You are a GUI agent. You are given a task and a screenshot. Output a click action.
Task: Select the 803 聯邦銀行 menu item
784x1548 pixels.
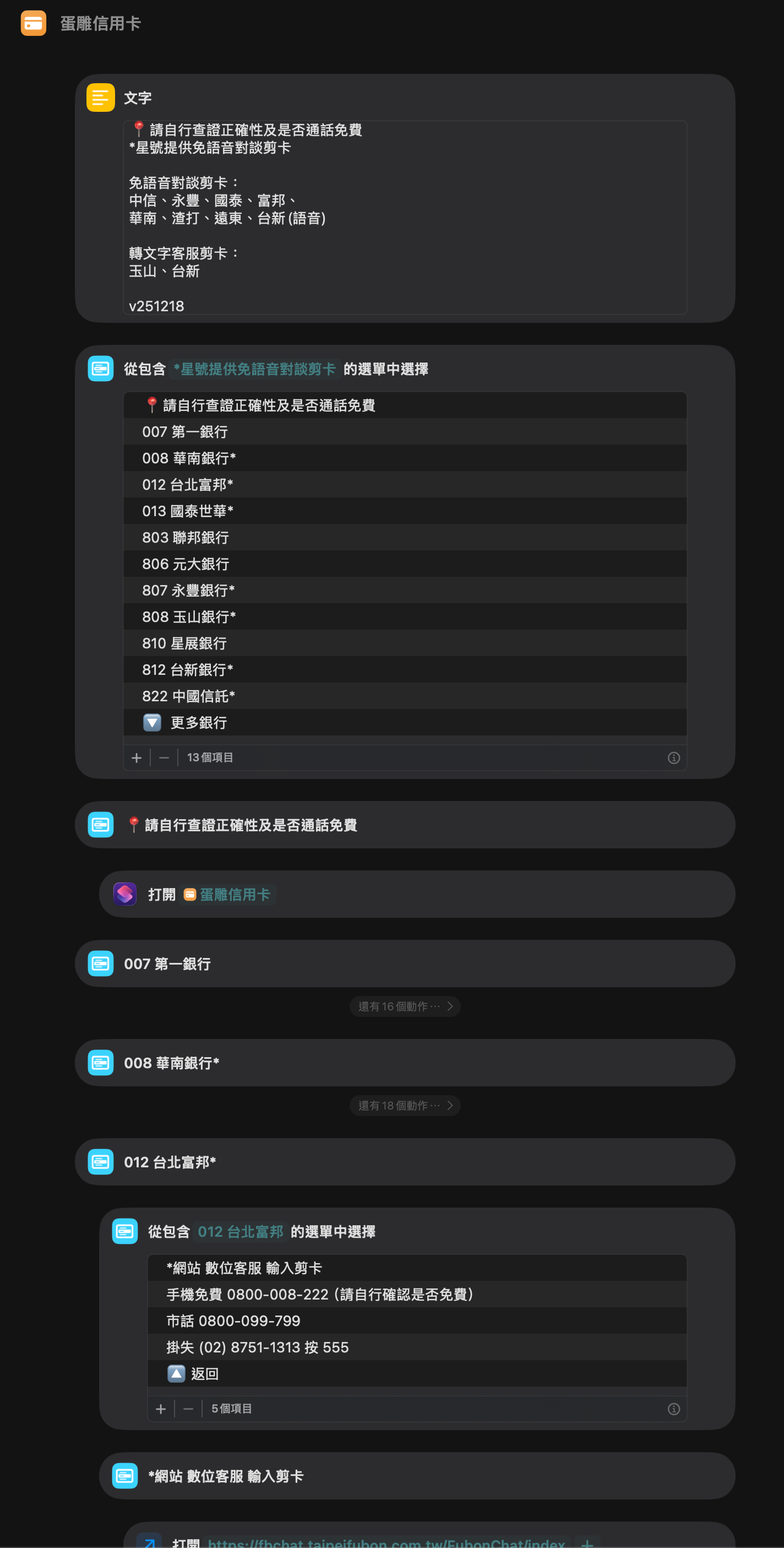pos(186,537)
